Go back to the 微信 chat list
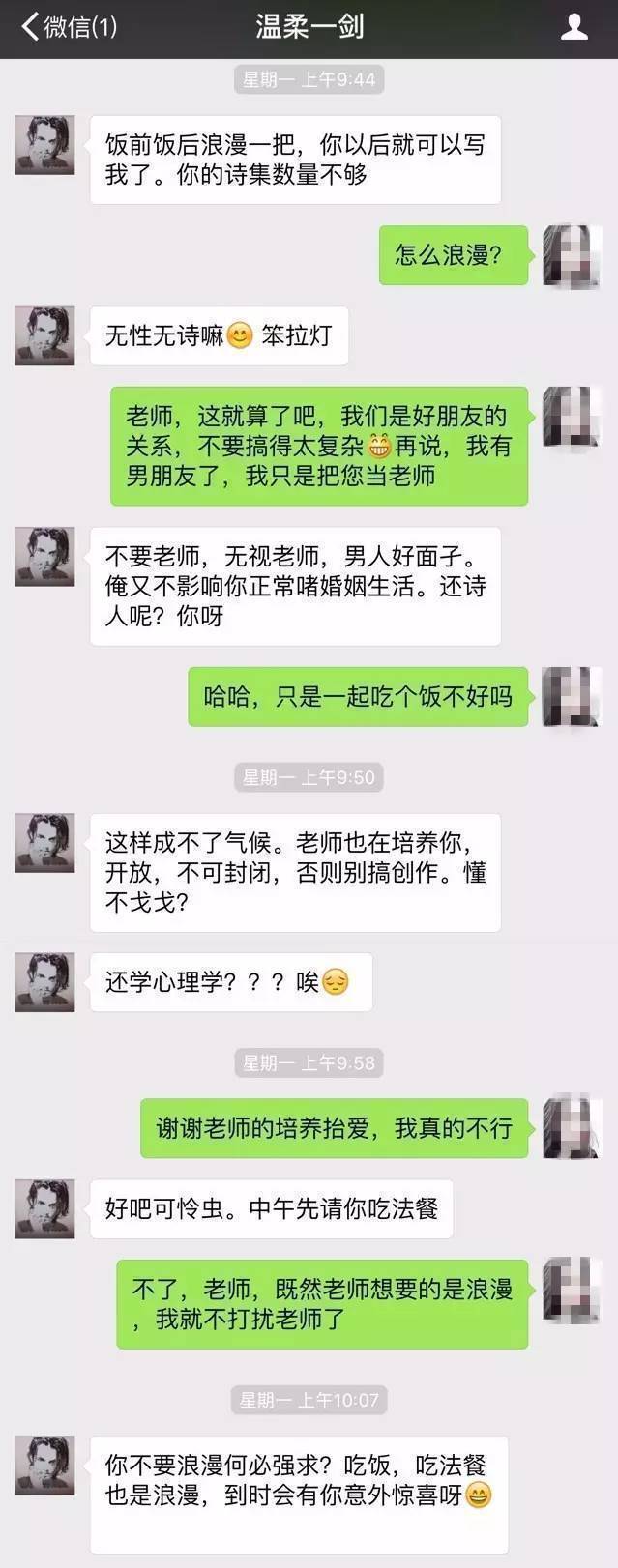 (68, 26)
